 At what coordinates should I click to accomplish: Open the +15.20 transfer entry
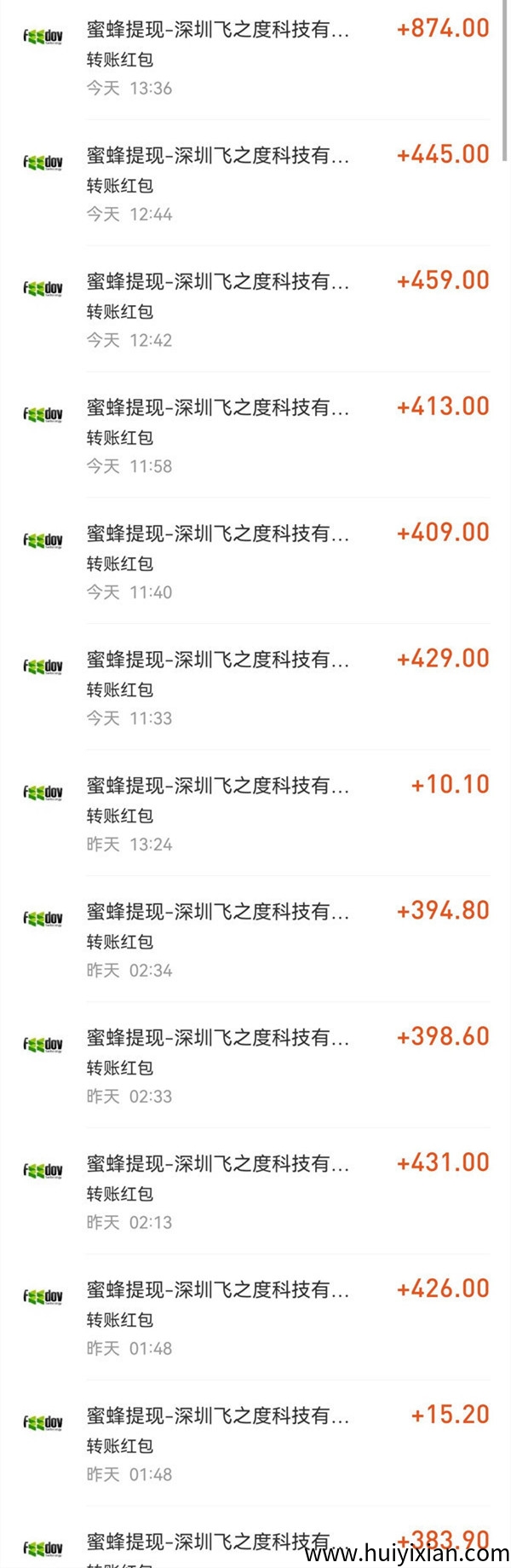click(255, 1444)
